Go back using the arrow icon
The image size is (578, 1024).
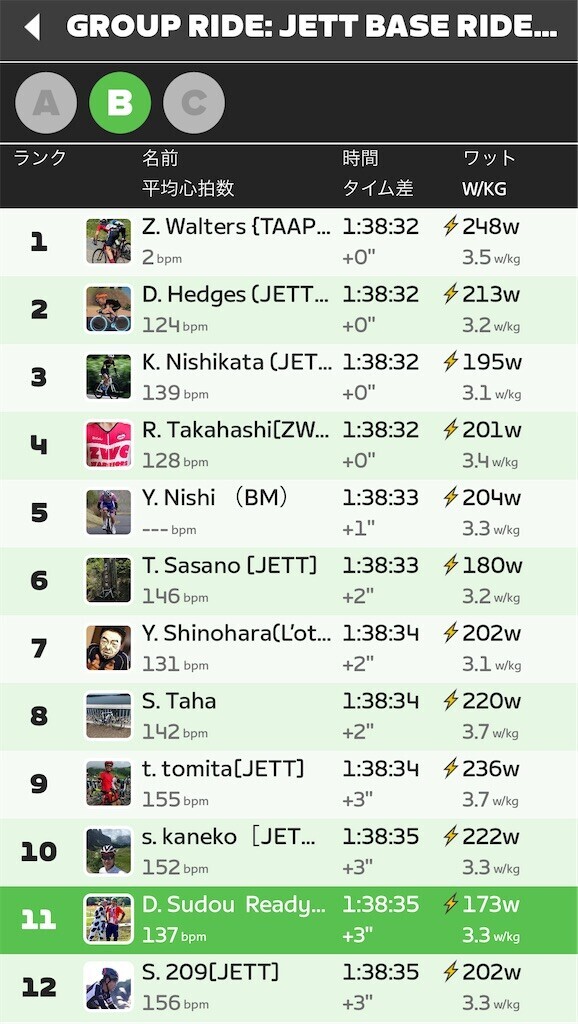[32, 27]
